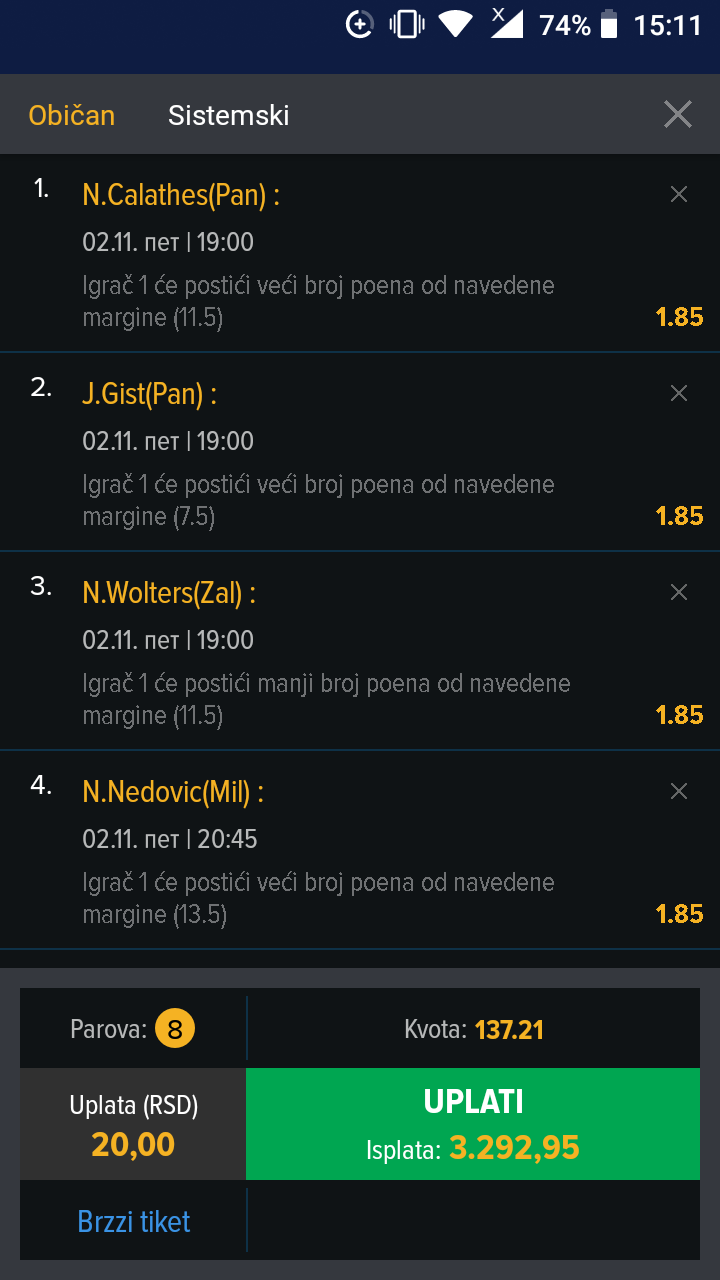Tap UPLATI to place the bet
This screenshot has width=720, height=1280.
tap(473, 1124)
